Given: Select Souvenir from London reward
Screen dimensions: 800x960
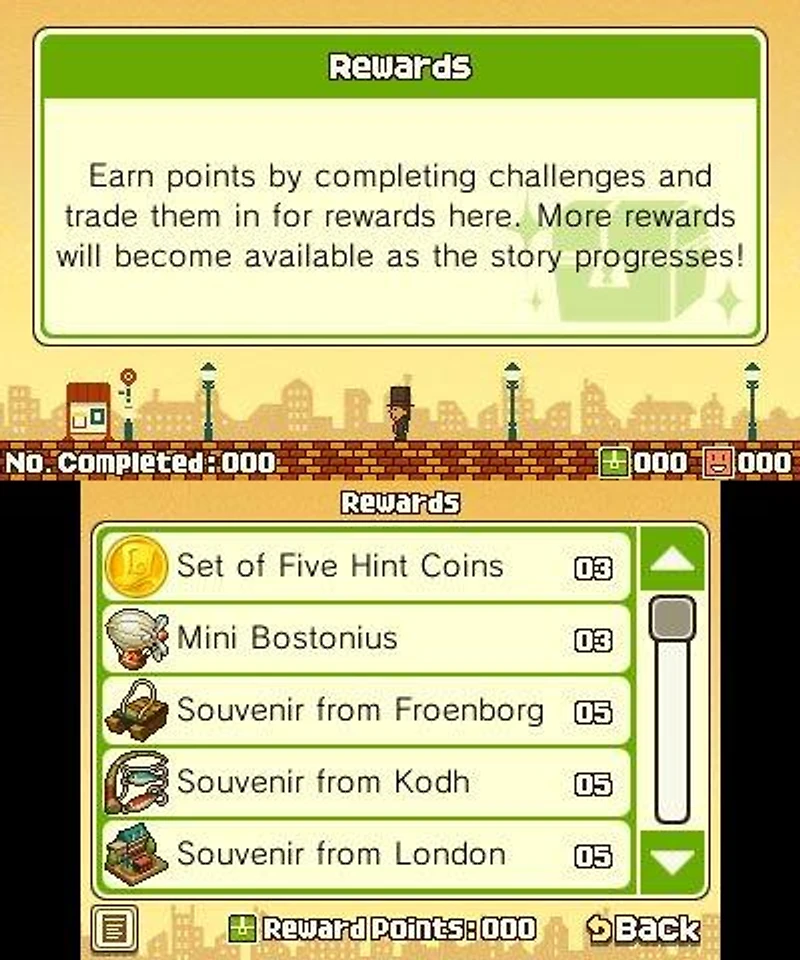Looking at the screenshot, I should click(366, 855).
